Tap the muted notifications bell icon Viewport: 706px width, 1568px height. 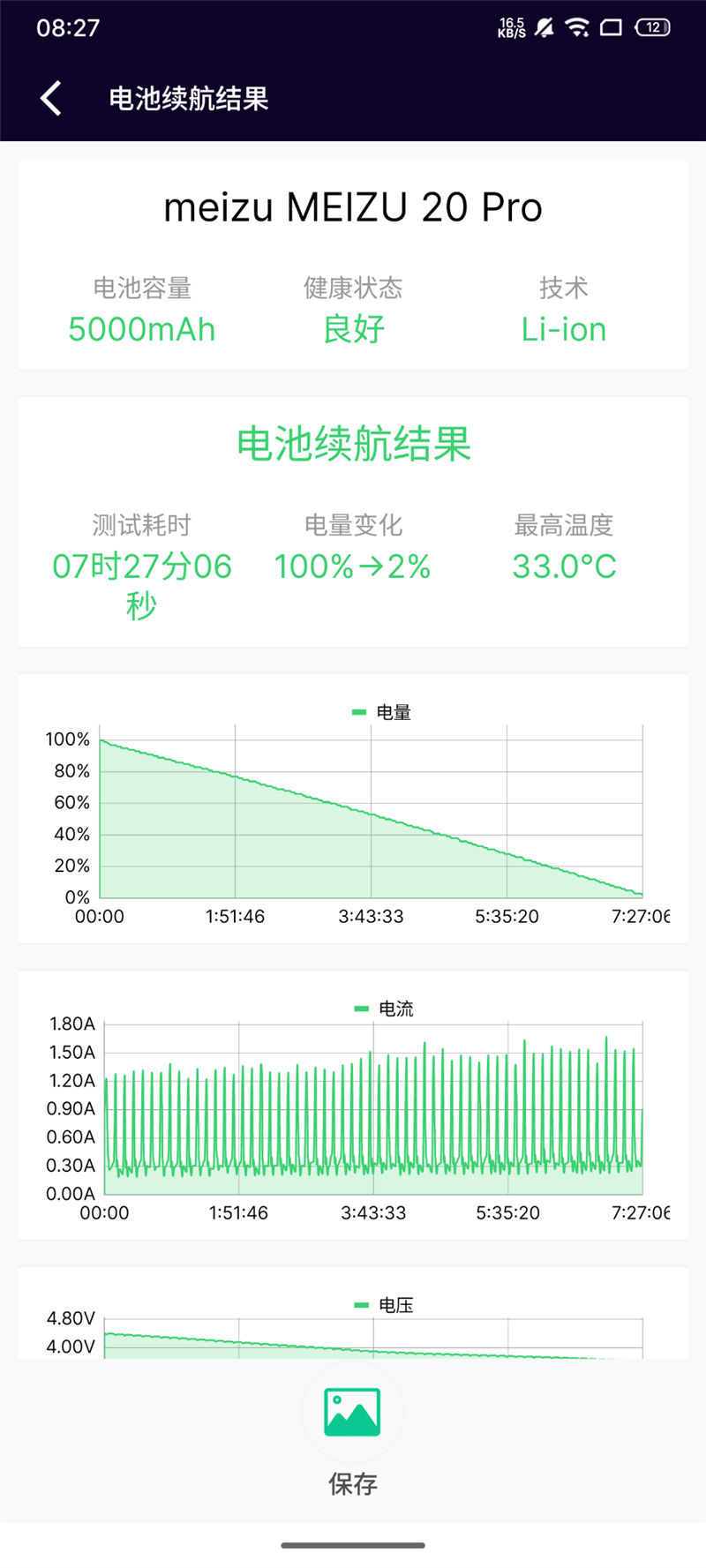pos(543,27)
